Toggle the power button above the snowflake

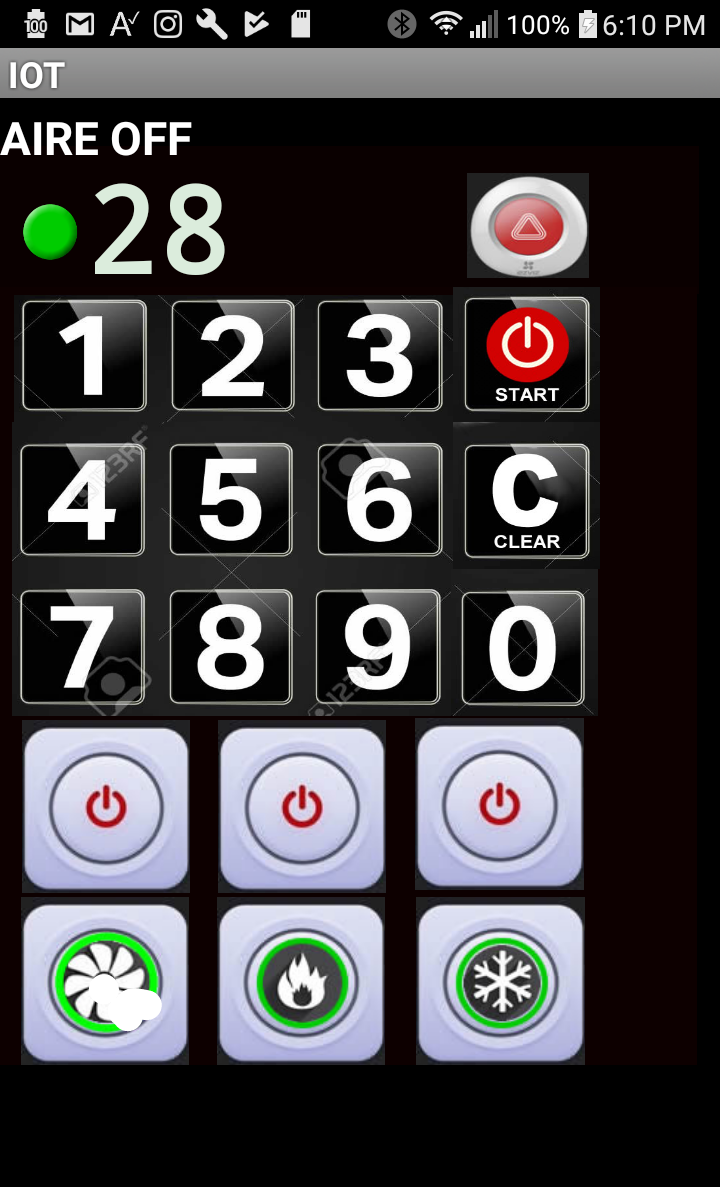point(499,804)
